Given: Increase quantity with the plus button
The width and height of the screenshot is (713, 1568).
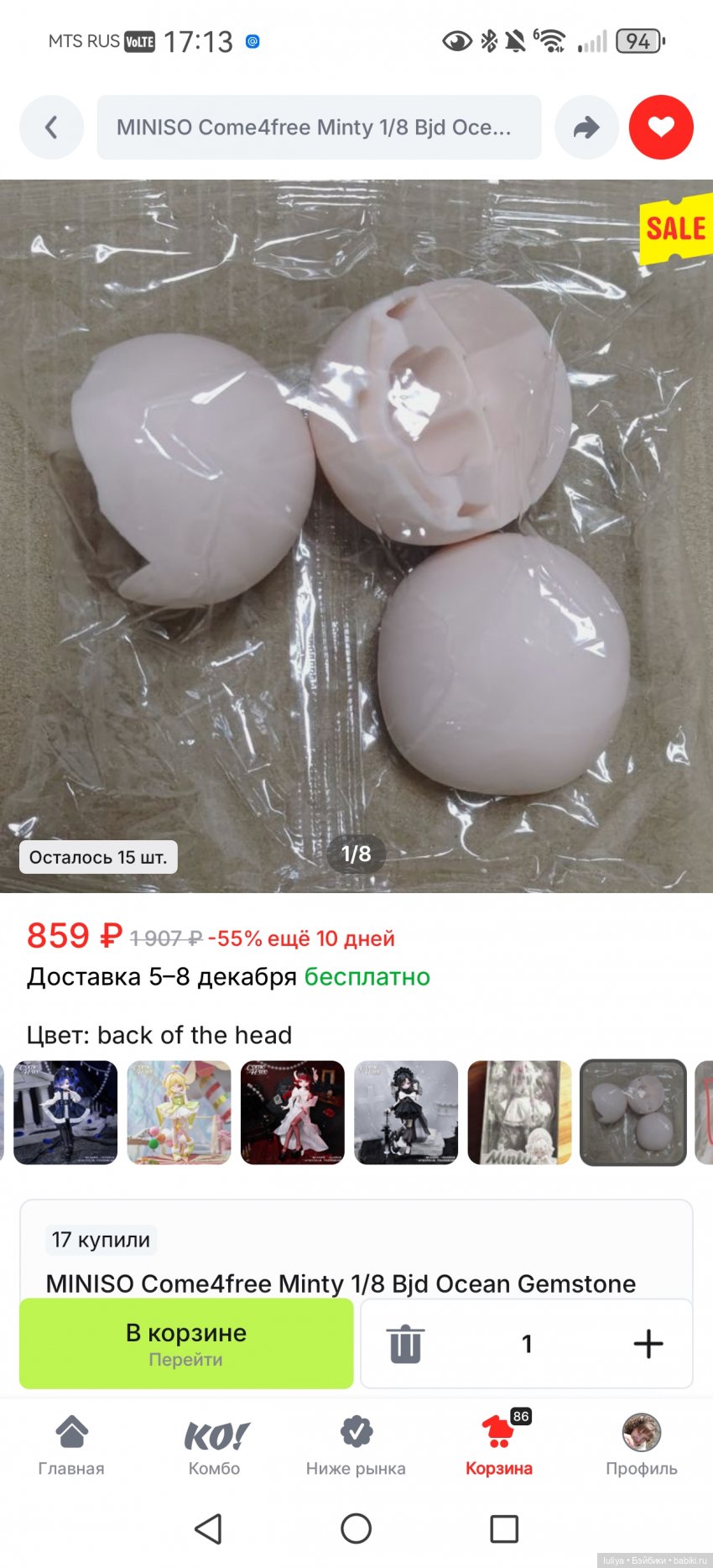Looking at the screenshot, I should (648, 1344).
